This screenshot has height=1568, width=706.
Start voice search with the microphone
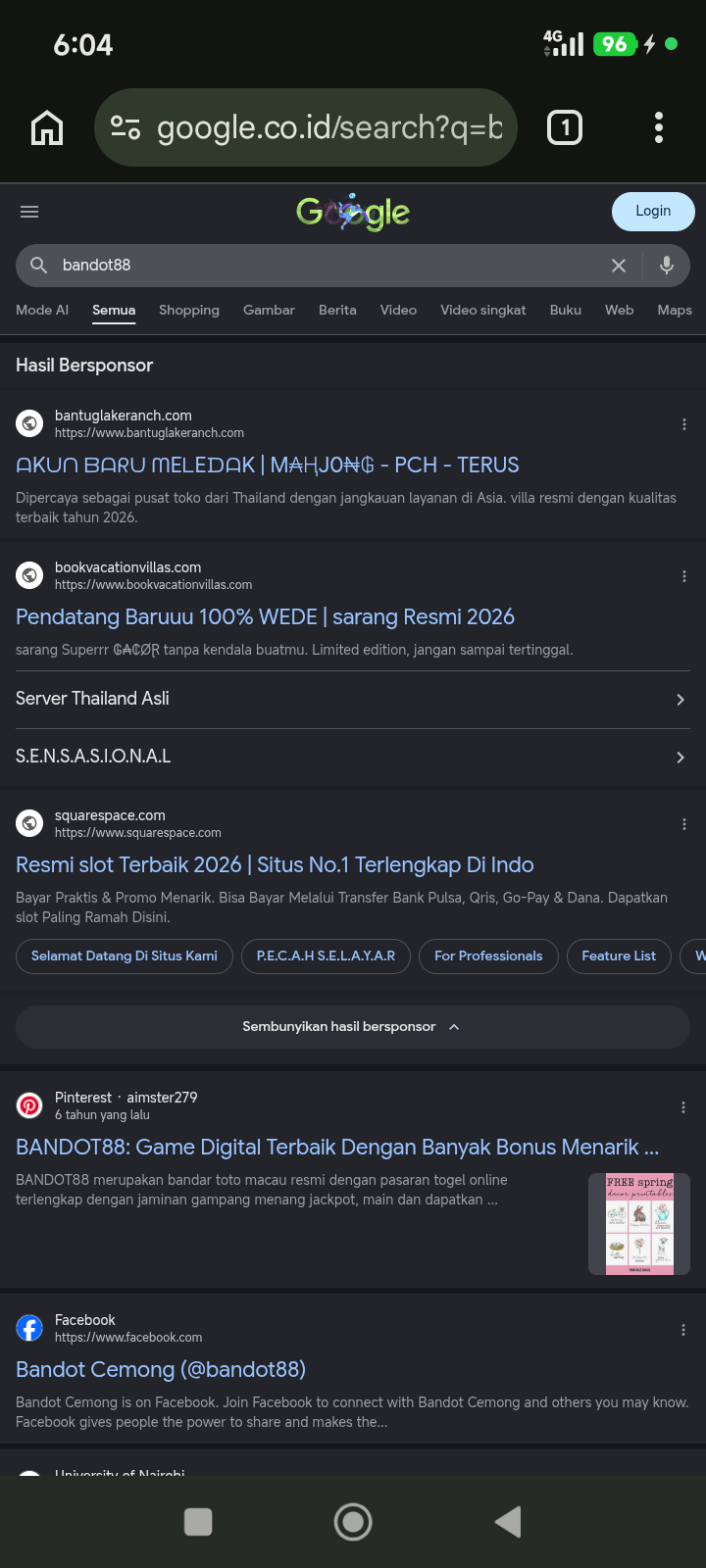pyautogui.click(x=667, y=266)
